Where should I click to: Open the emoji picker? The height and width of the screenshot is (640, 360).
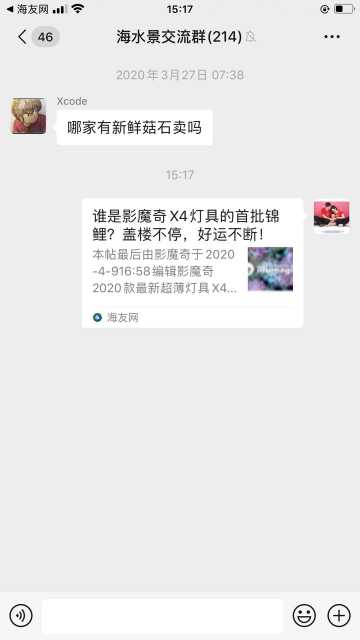(304, 615)
